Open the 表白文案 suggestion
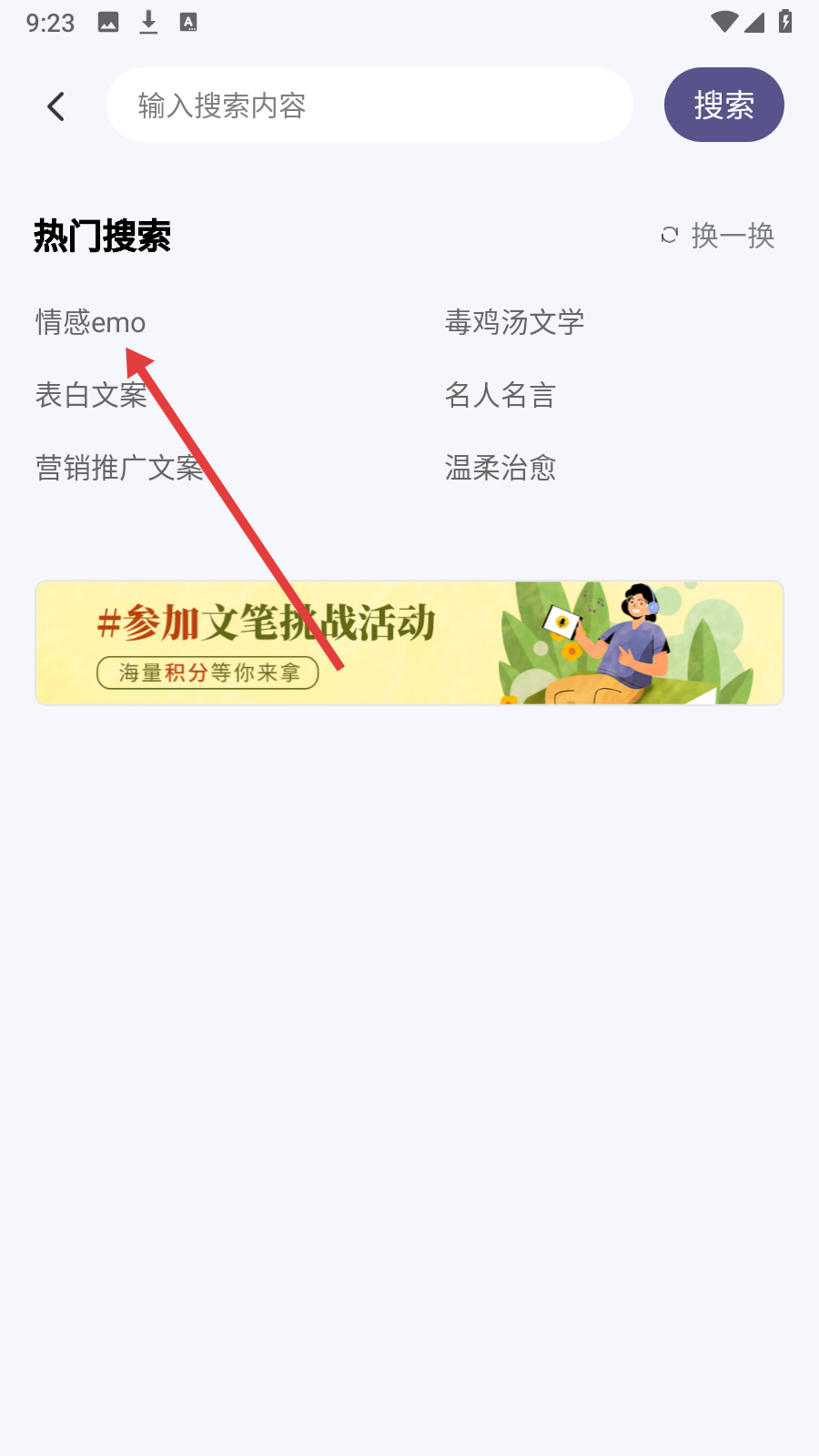Image resolution: width=819 pixels, height=1456 pixels. tap(90, 395)
